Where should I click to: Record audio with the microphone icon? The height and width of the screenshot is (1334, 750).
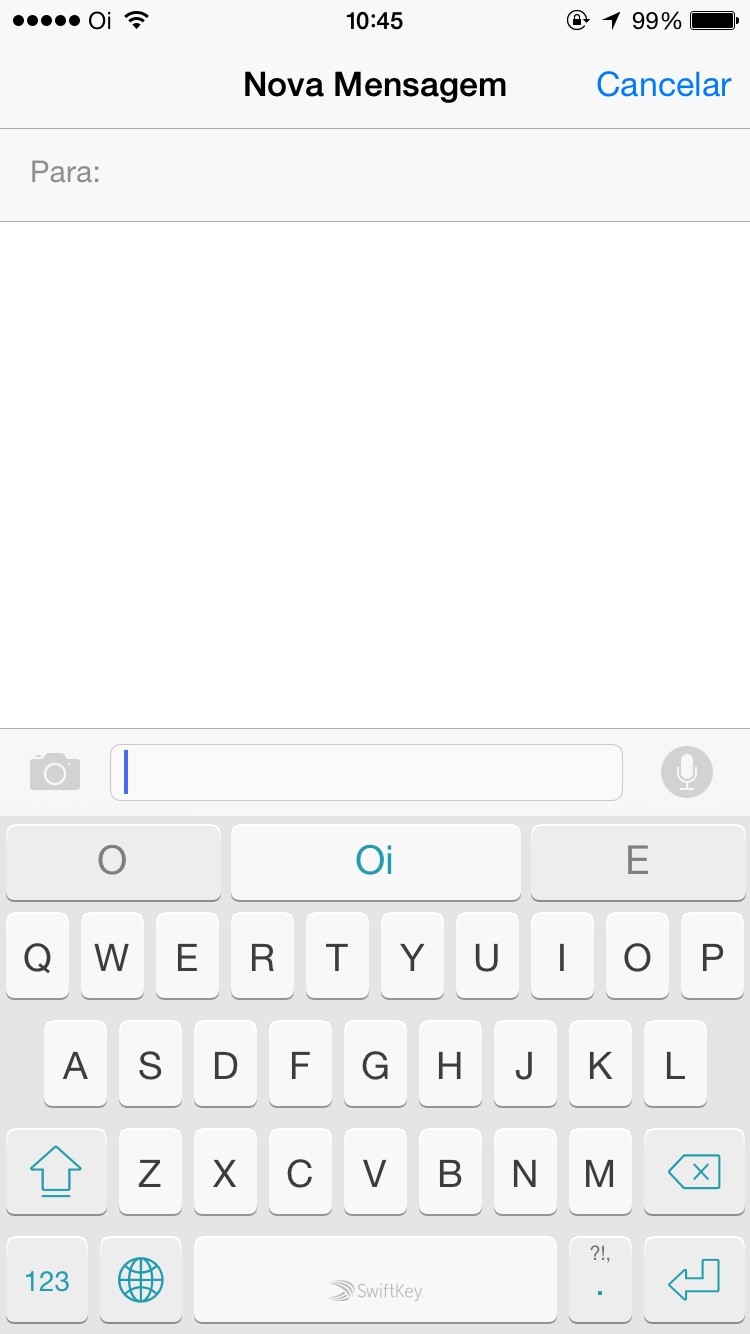687,772
